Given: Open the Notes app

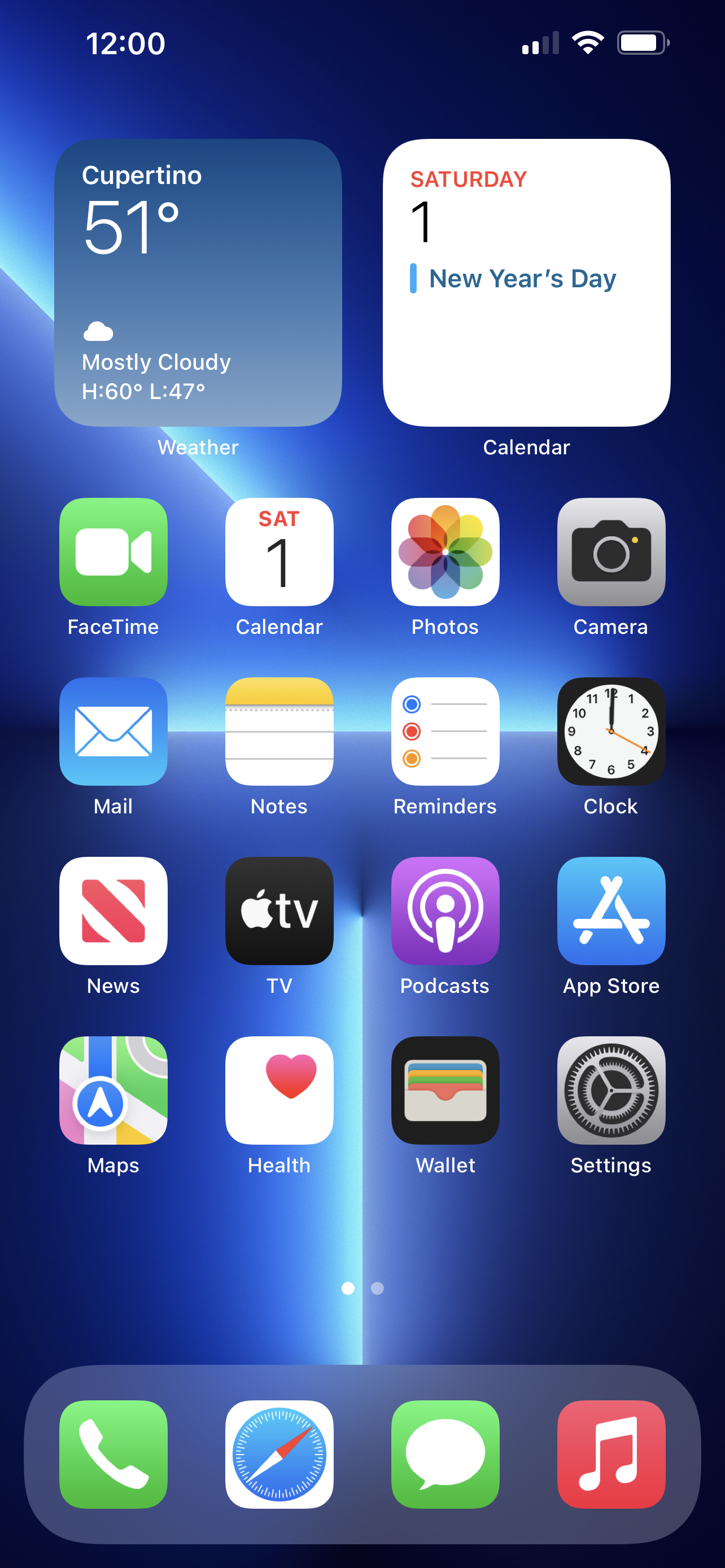Looking at the screenshot, I should point(279,731).
